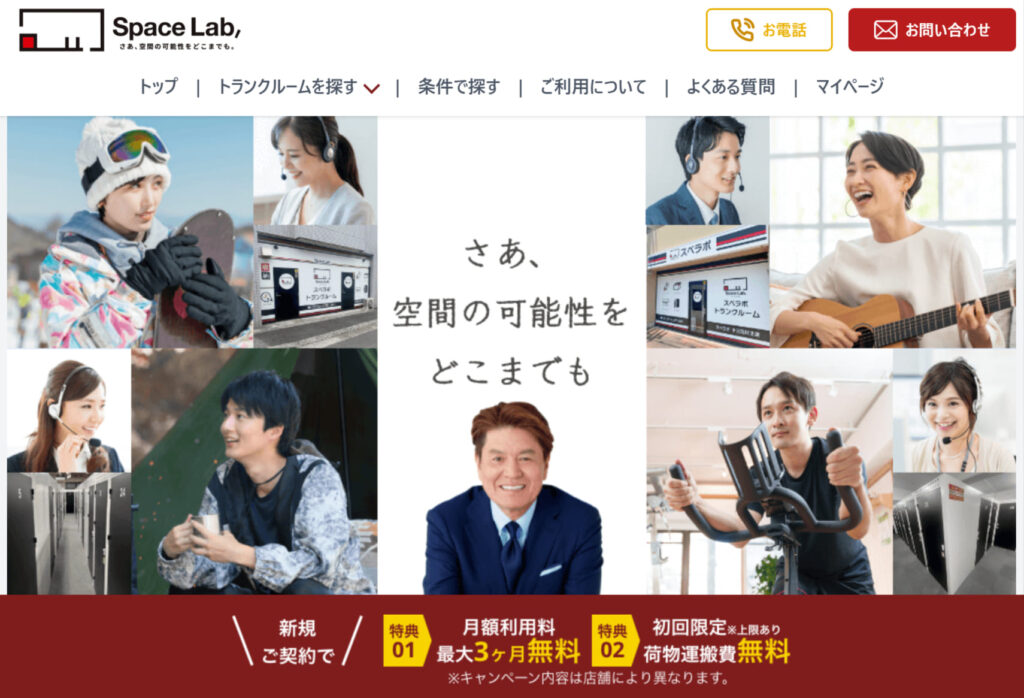
Task: Tap the Space Lab logo to go home
Action: [130, 30]
